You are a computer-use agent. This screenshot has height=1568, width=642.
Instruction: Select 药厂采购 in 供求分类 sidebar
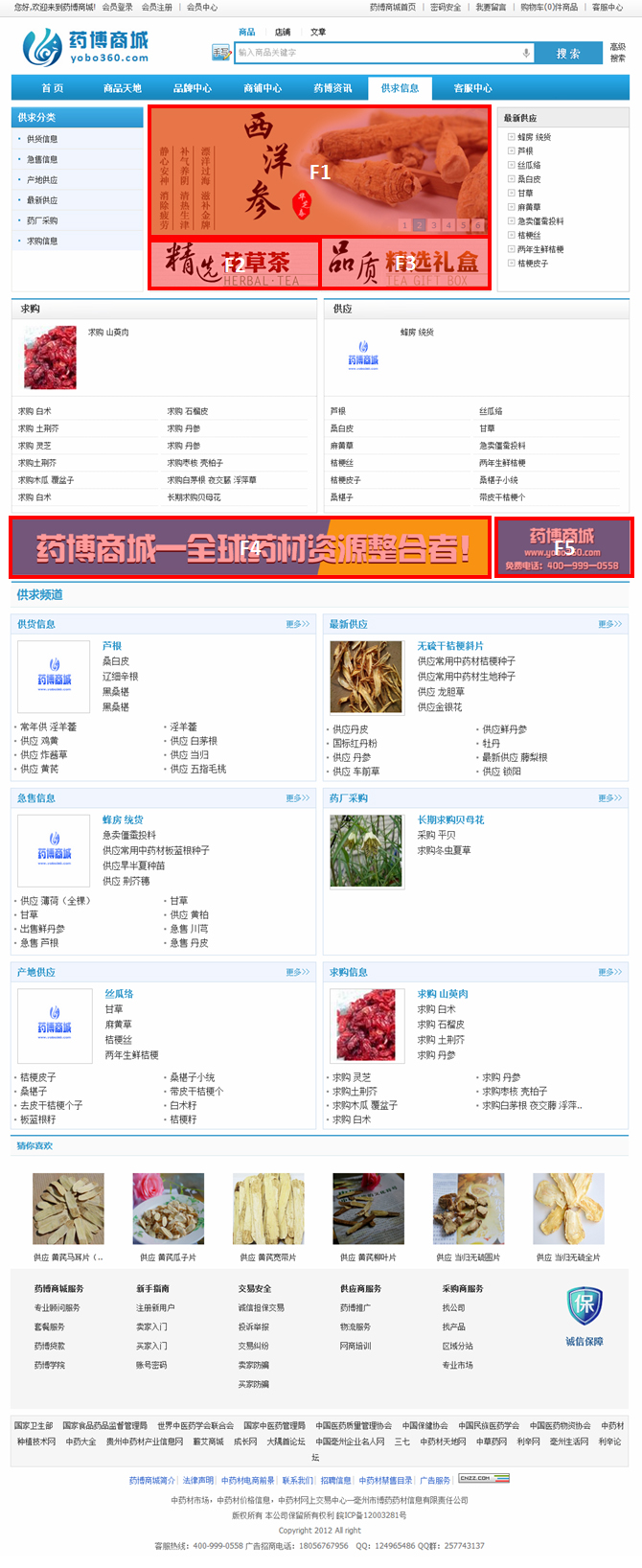point(42,220)
